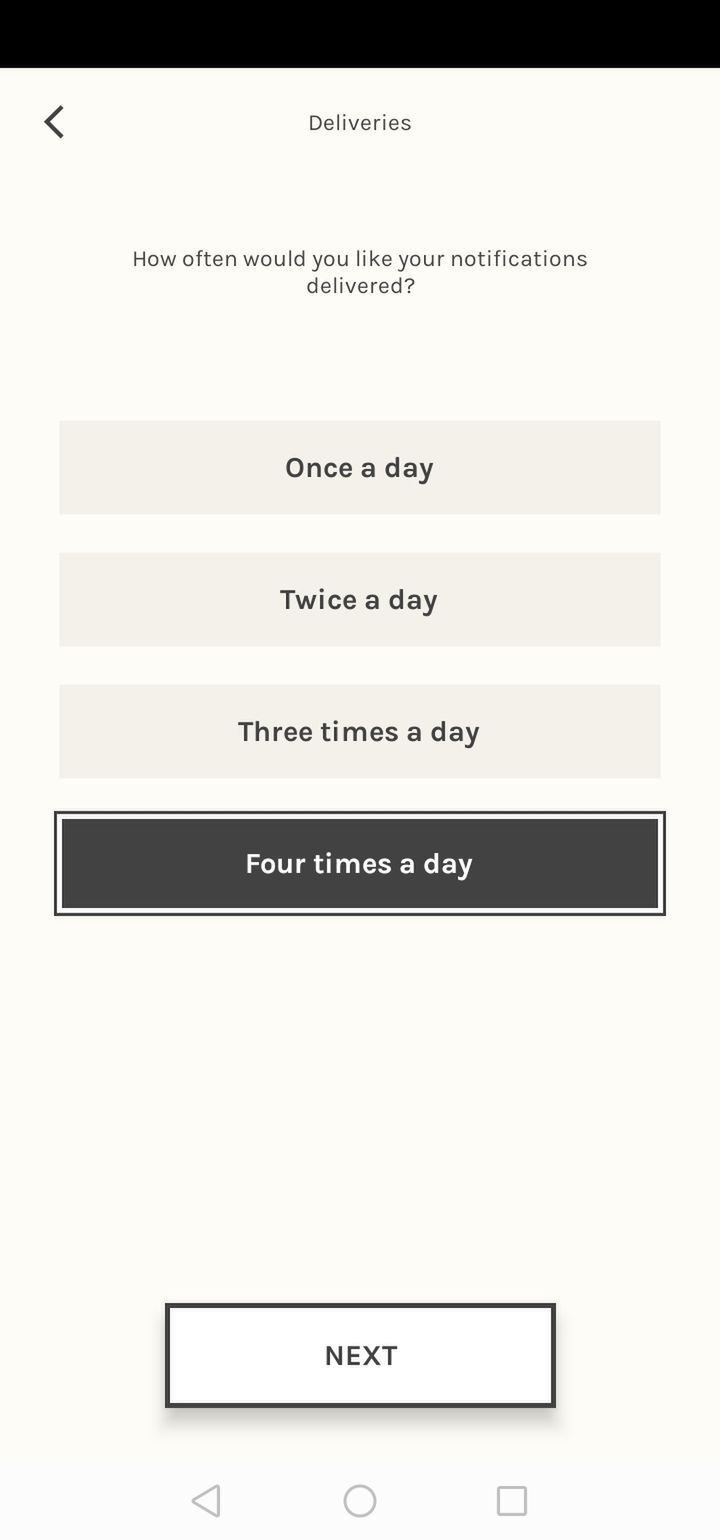The height and width of the screenshot is (1540, 720).
Task: Continue with the NEXT button
Action: pos(360,1355)
